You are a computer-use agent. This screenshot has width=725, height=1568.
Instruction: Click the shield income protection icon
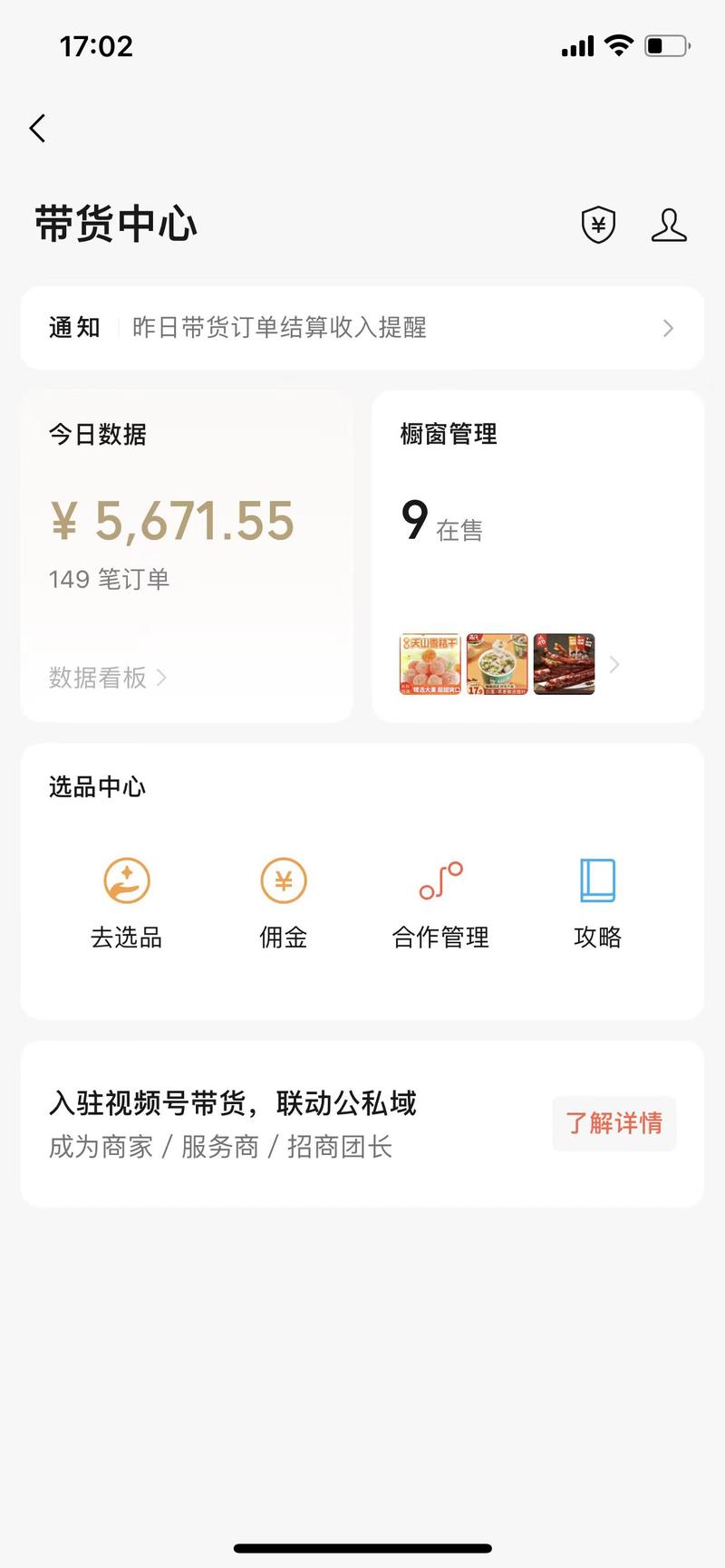[x=597, y=225]
